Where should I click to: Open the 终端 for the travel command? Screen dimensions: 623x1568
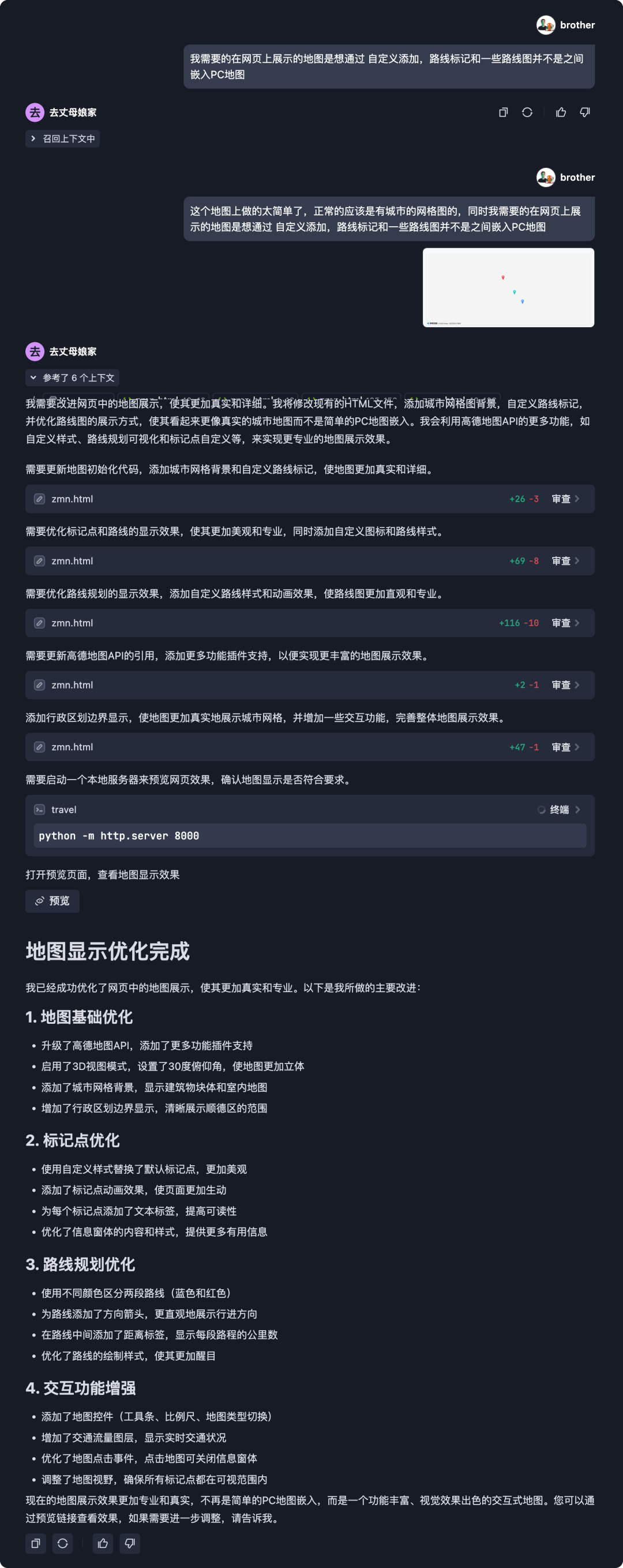tap(564, 810)
